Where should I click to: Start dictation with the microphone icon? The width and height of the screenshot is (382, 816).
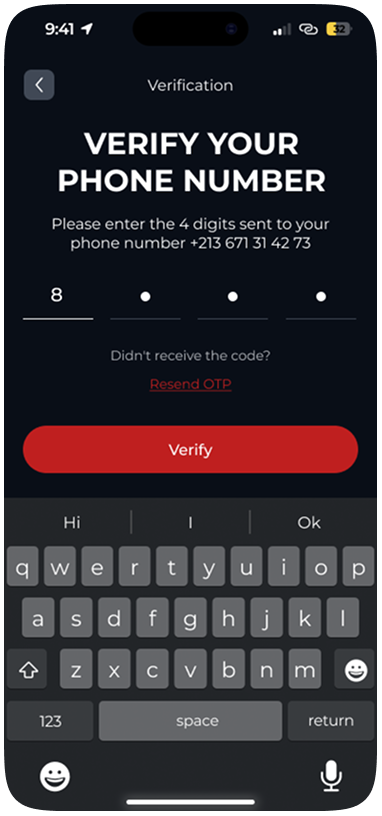pyautogui.click(x=330, y=777)
